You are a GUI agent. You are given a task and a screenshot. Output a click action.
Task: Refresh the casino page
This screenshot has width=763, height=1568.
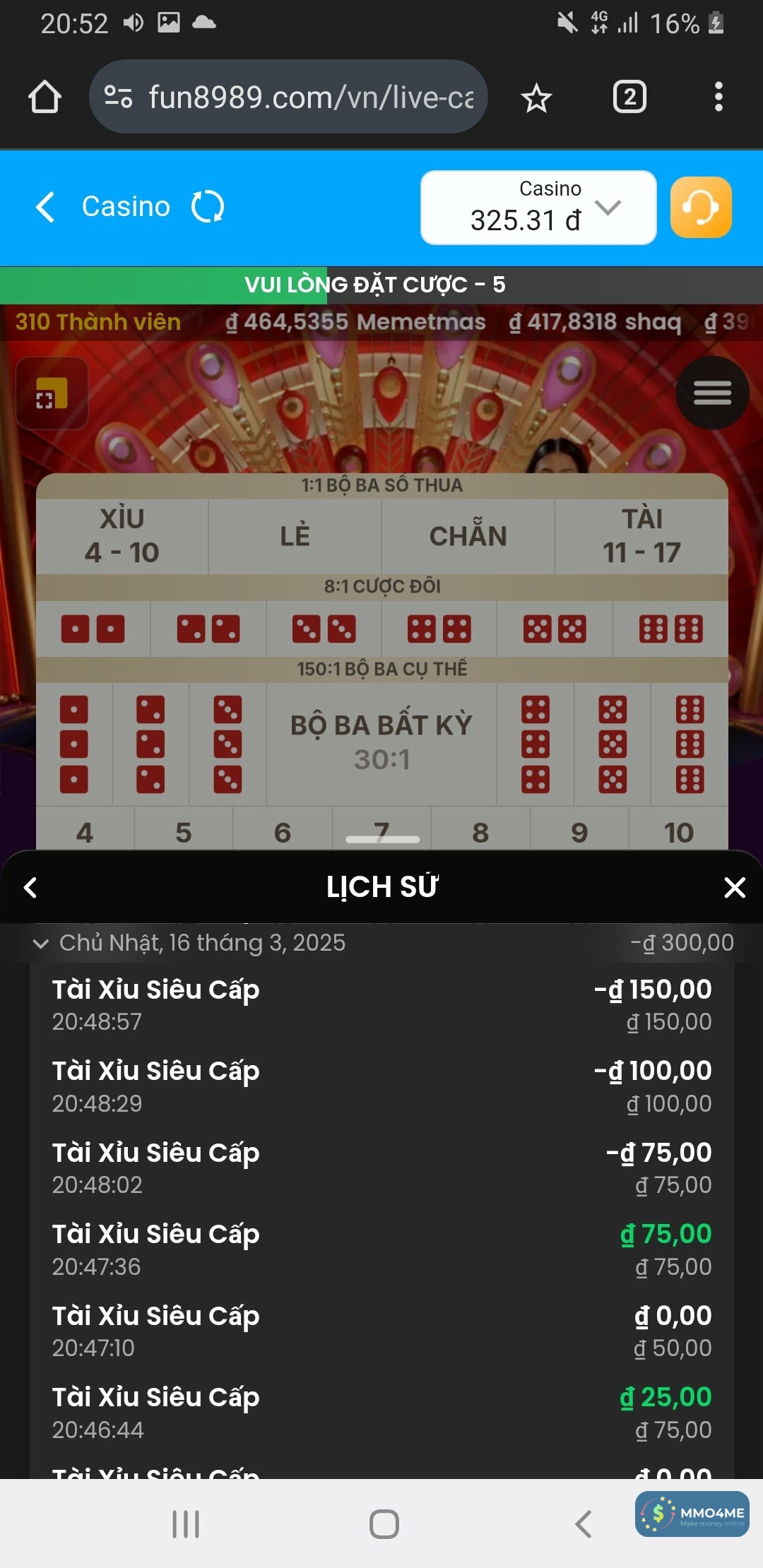(208, 207)
